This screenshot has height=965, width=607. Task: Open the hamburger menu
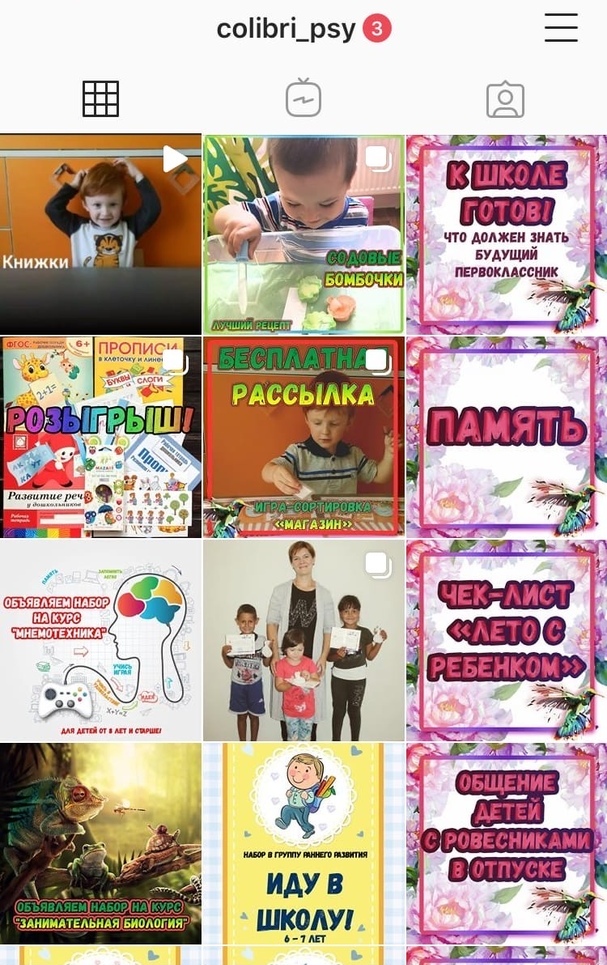[561, 28]
